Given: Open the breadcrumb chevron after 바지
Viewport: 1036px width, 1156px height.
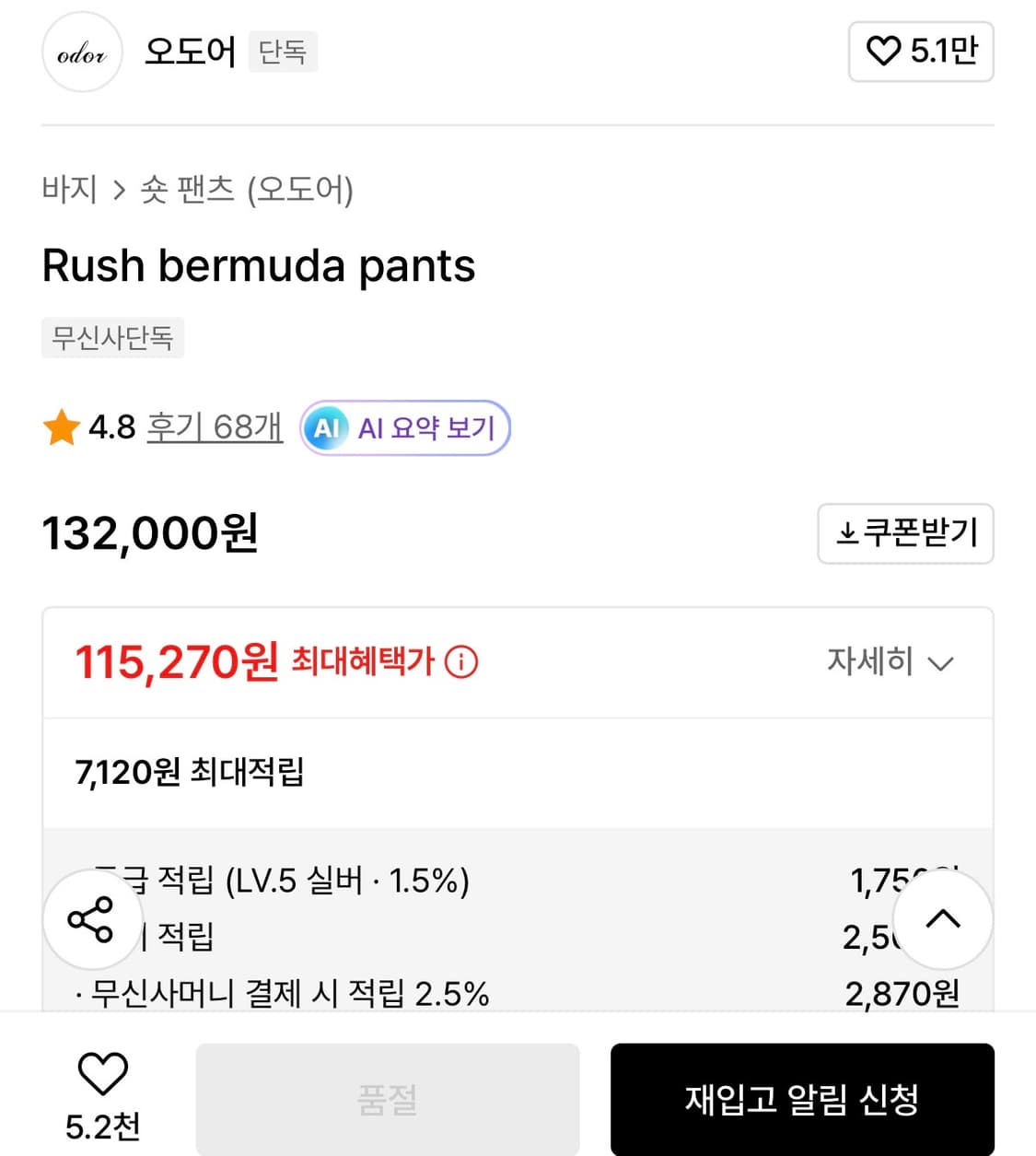Looking at the screenshot, I should pos(120,191).
